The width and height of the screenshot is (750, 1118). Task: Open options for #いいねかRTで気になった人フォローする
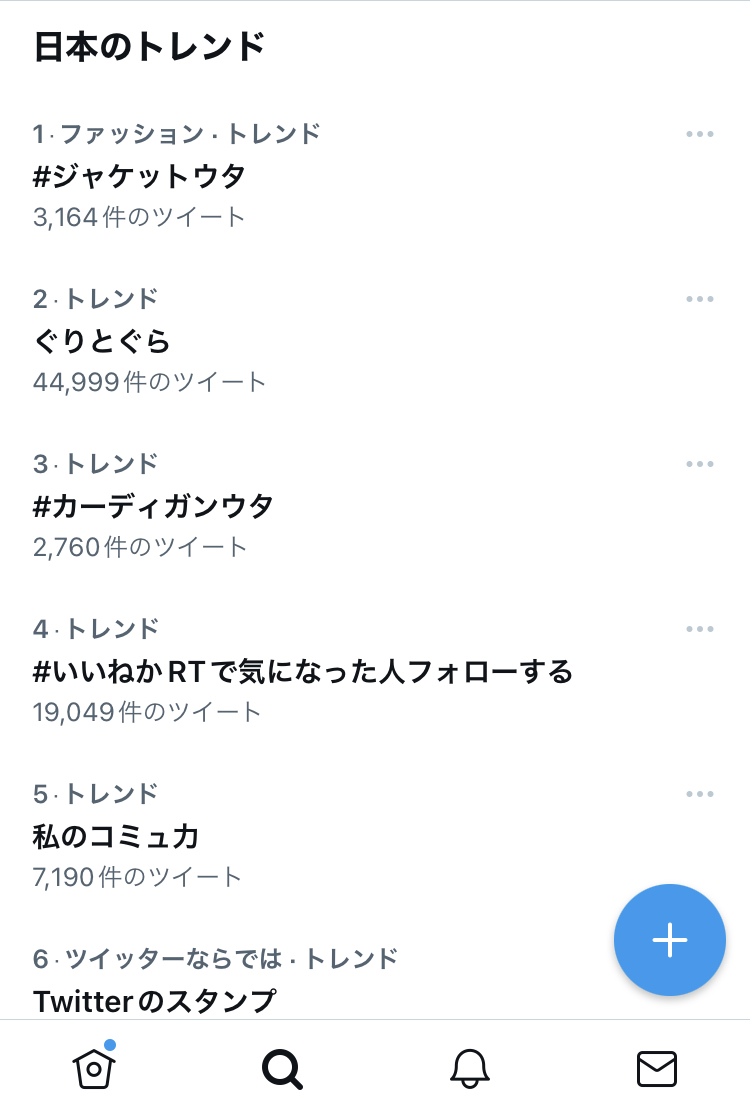coord(700,629)
